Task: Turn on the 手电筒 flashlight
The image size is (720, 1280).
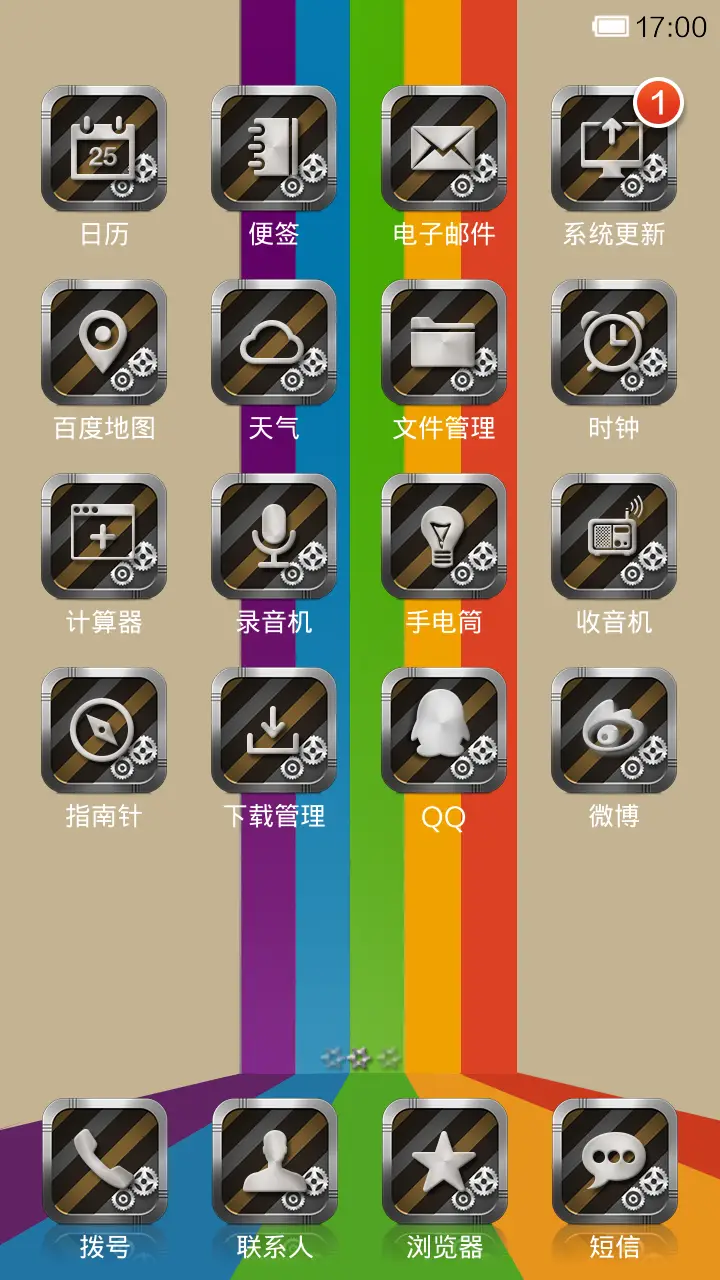Action: click(x=443, y=538)
